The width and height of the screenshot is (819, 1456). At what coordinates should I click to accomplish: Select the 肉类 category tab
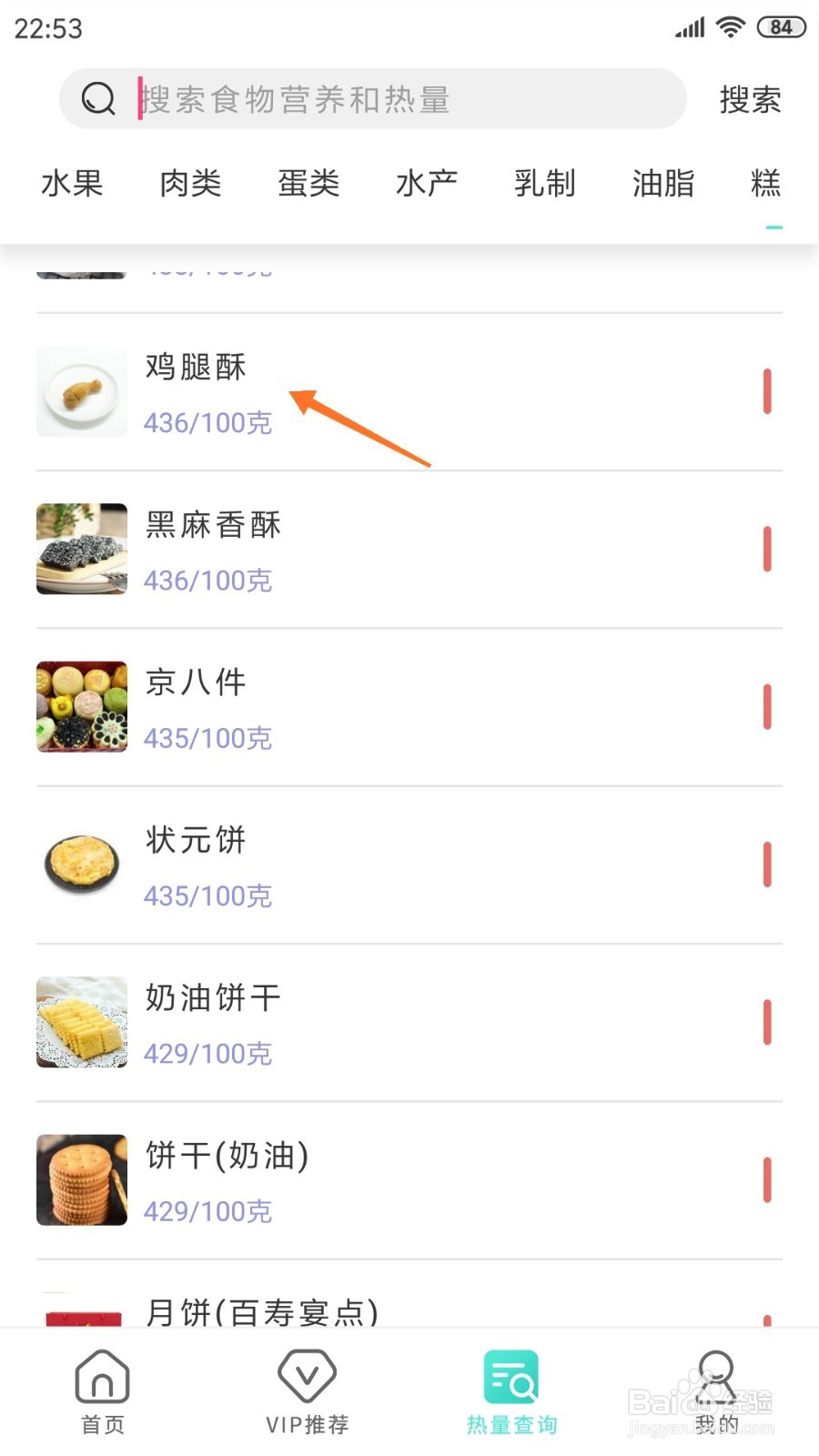coord(190,184)
